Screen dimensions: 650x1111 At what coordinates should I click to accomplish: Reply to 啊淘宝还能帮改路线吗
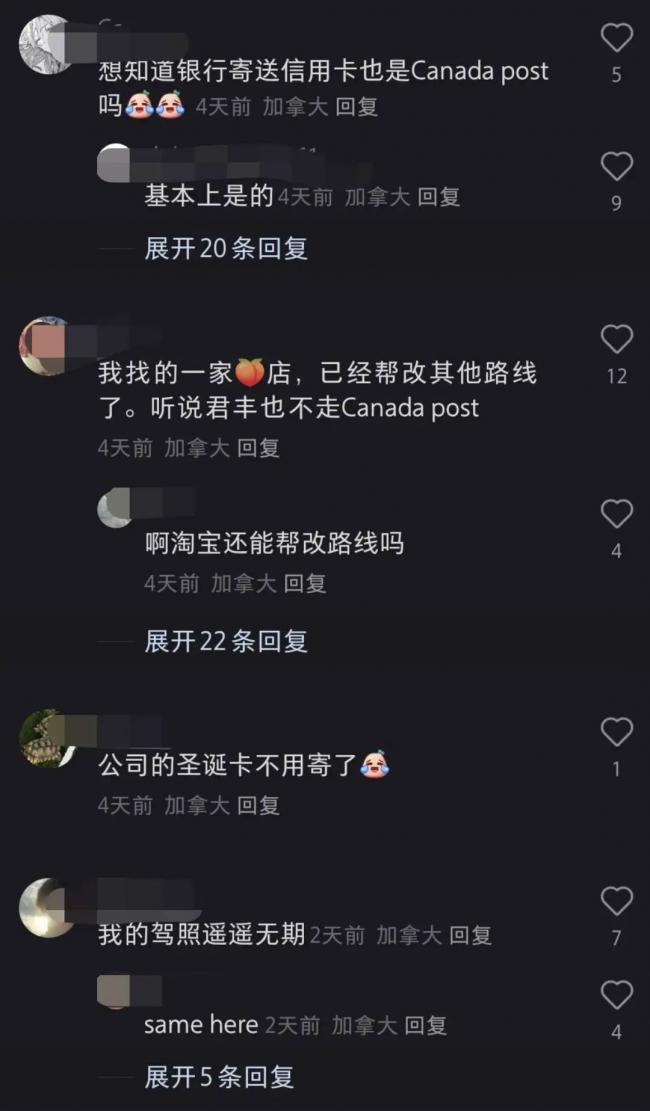(304, 583)
